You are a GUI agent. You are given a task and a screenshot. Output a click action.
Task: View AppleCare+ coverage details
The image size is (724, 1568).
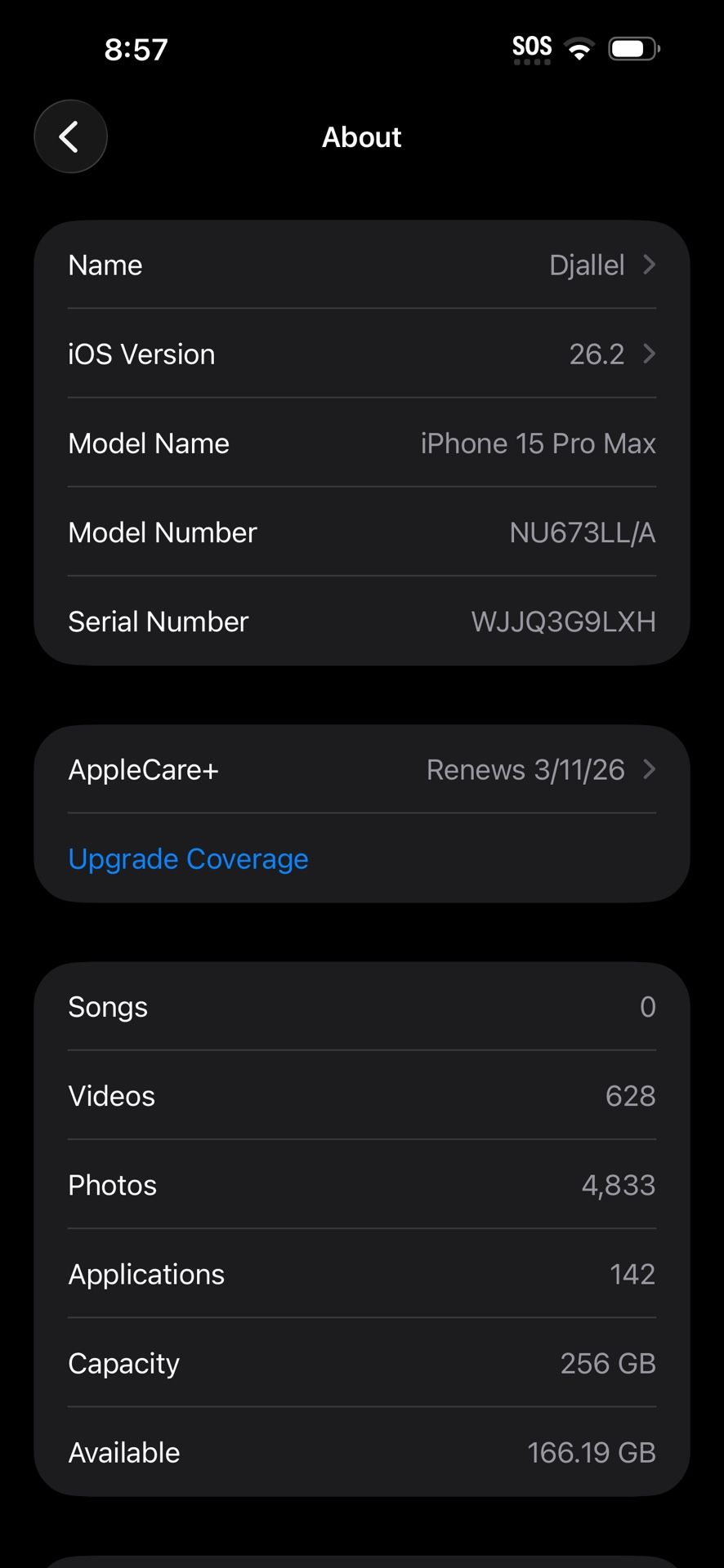361,769
